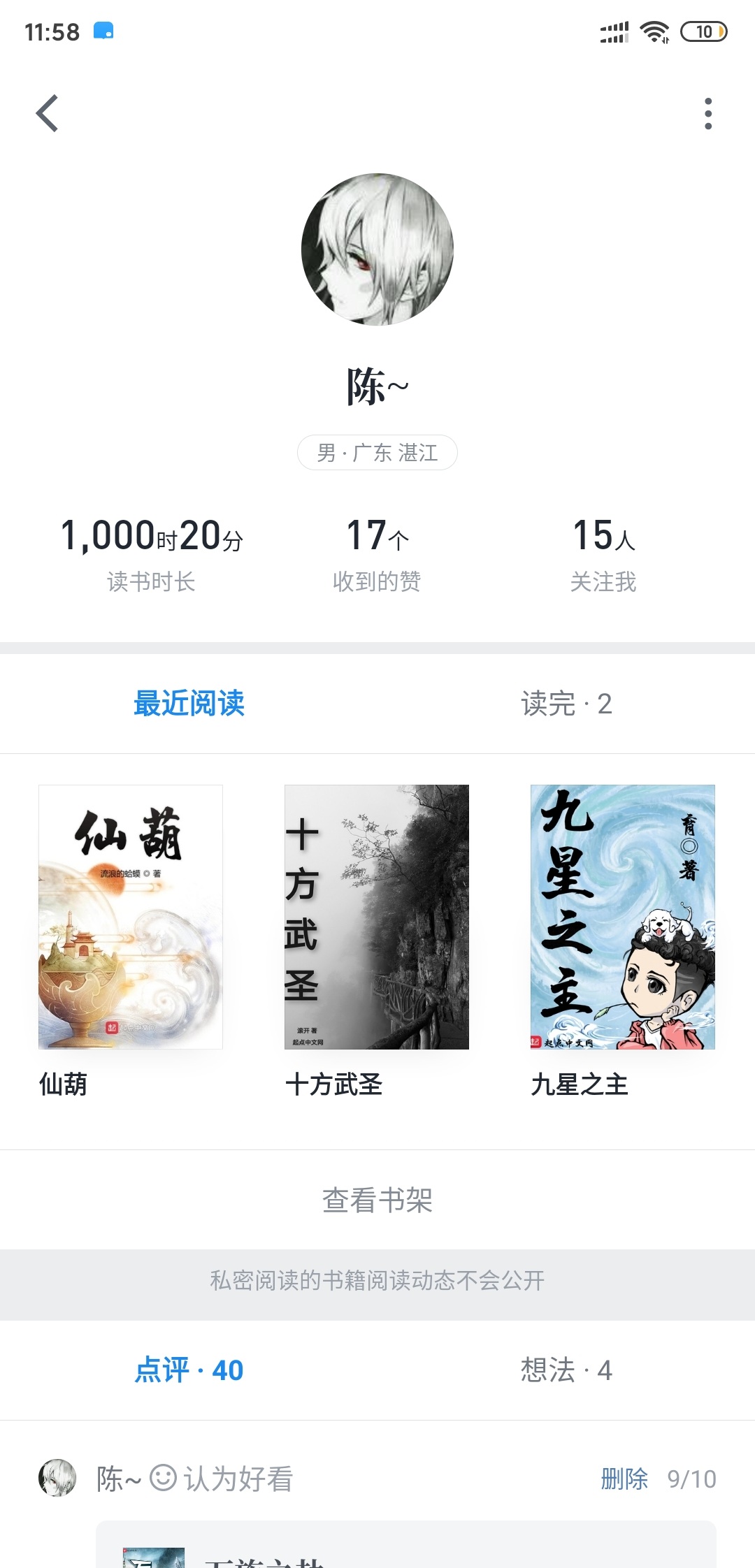755x1568 pixels.
Task: Go back using the top-left arrow
Action: click(48, 113)
